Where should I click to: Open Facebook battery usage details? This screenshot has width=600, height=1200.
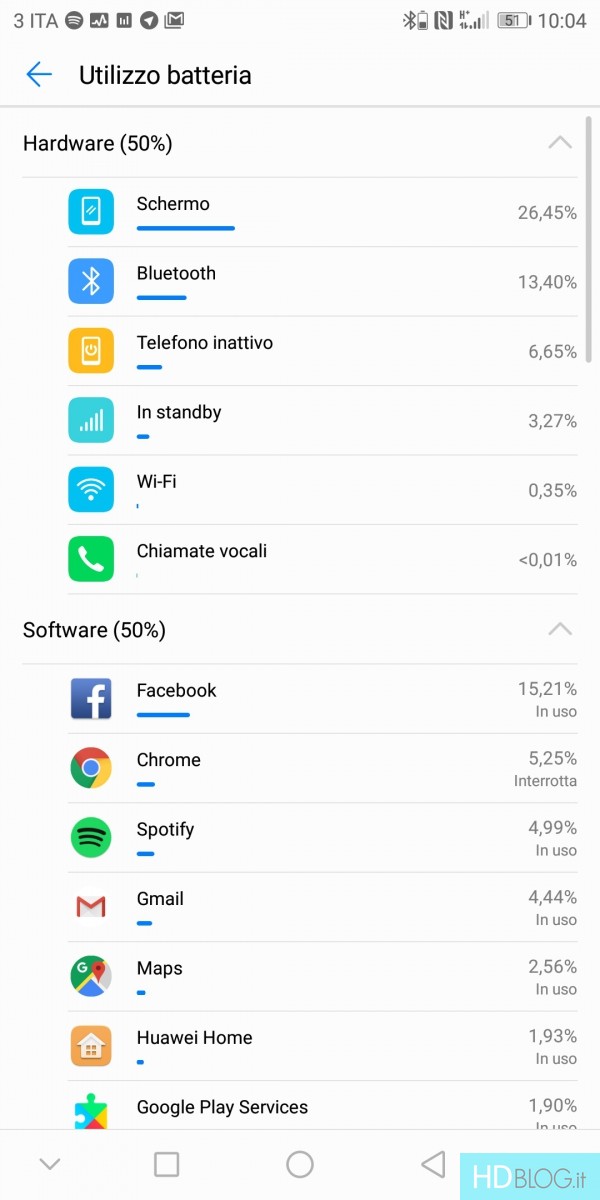pos(320,698)
